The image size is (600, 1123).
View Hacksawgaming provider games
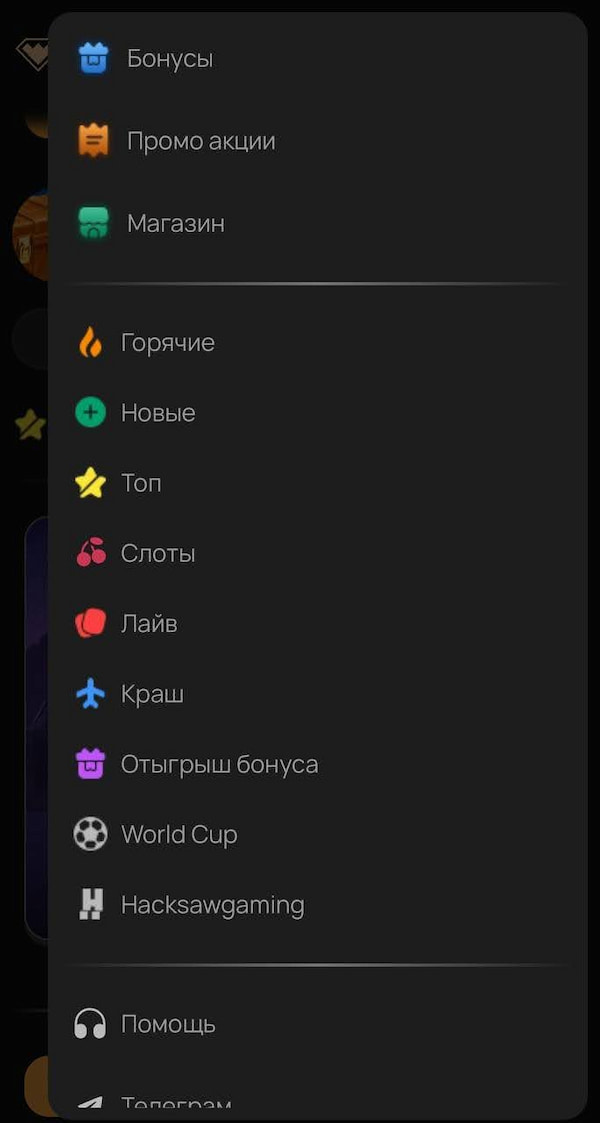318,905
